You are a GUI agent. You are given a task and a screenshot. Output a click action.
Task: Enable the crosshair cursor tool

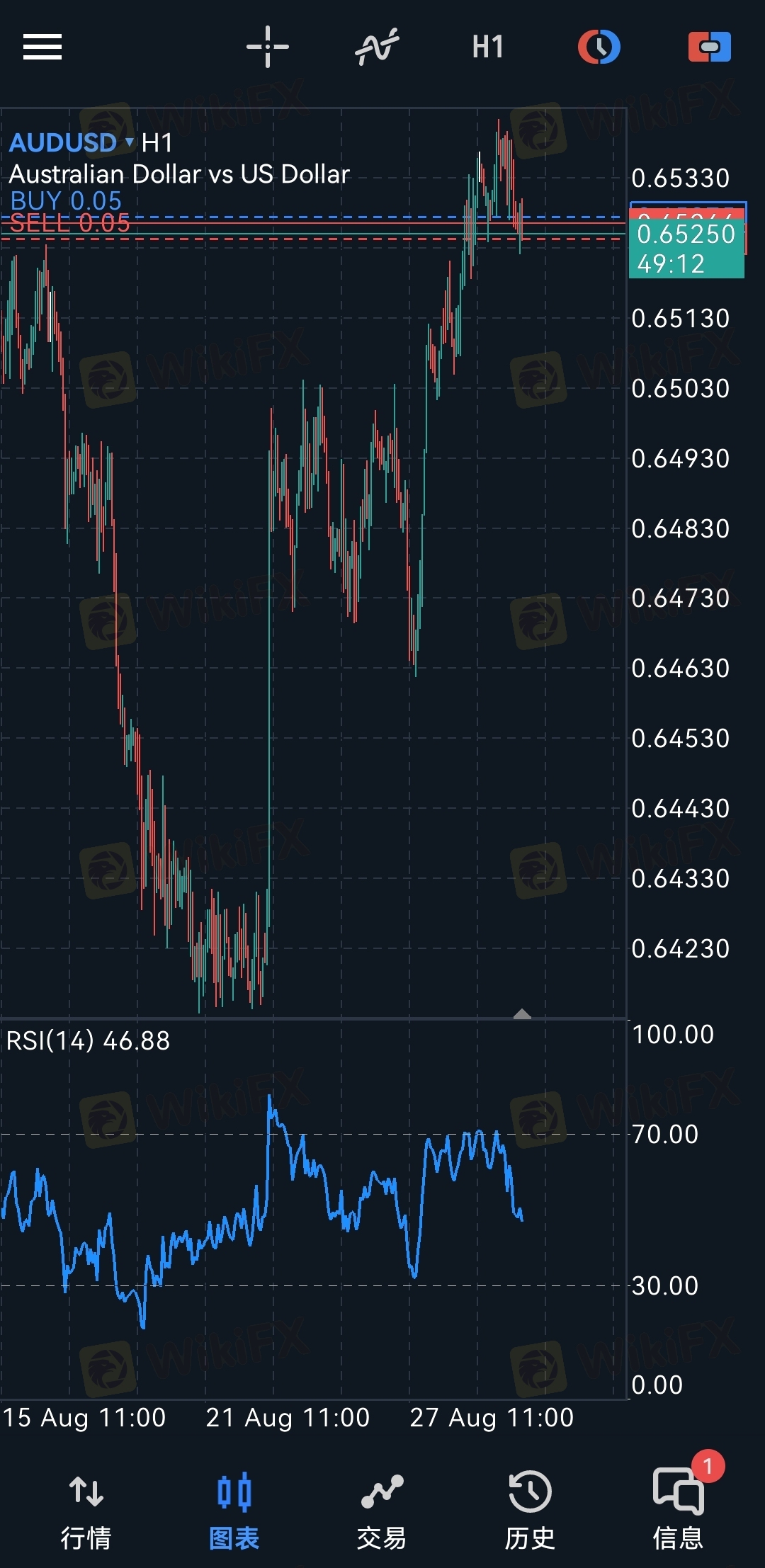coord(268,47)
